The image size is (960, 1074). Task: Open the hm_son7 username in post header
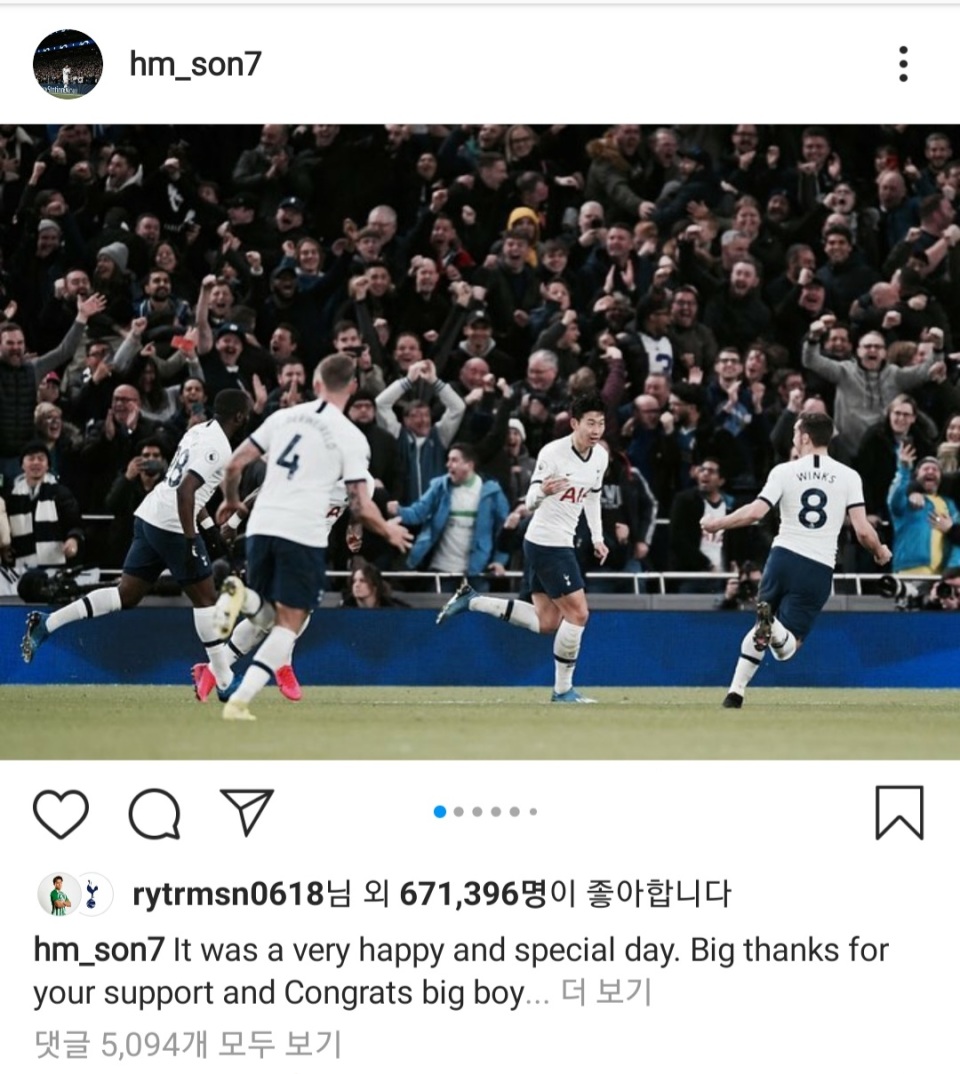coord(195,64)
